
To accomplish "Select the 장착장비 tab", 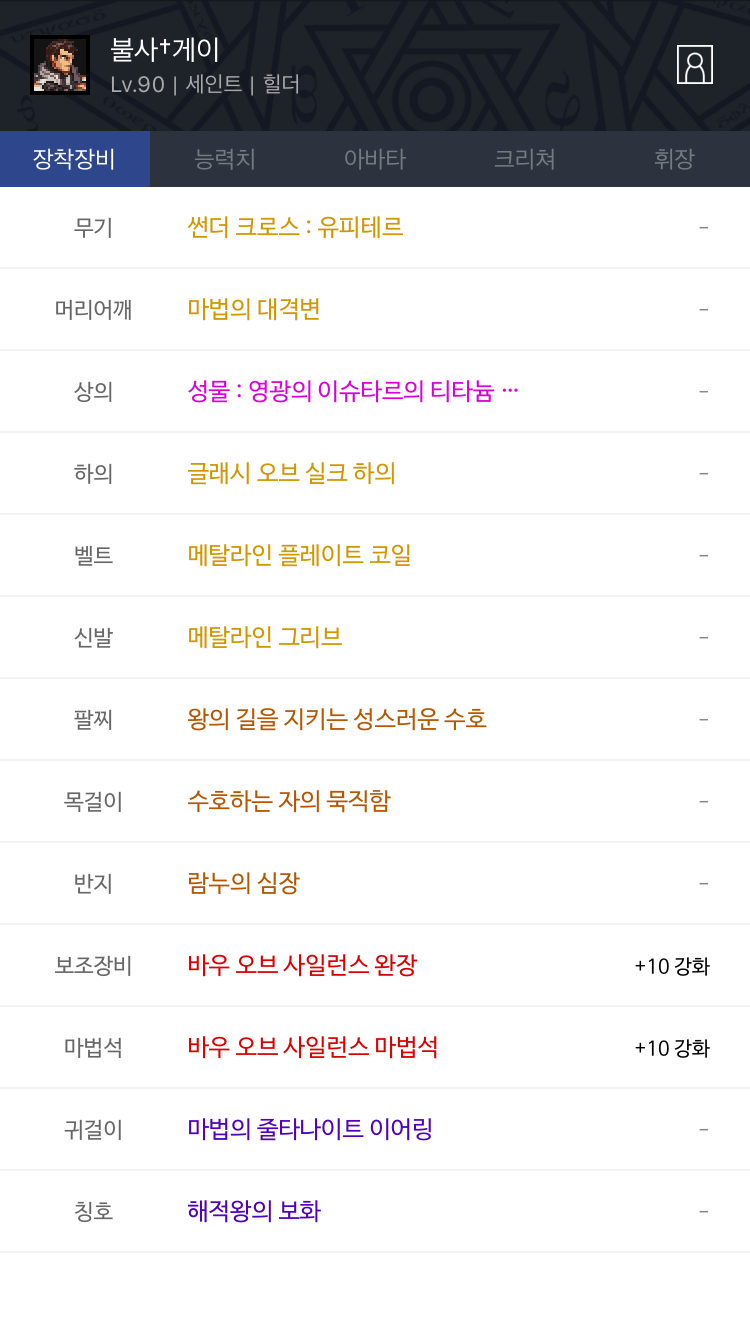I will (75, 159).
